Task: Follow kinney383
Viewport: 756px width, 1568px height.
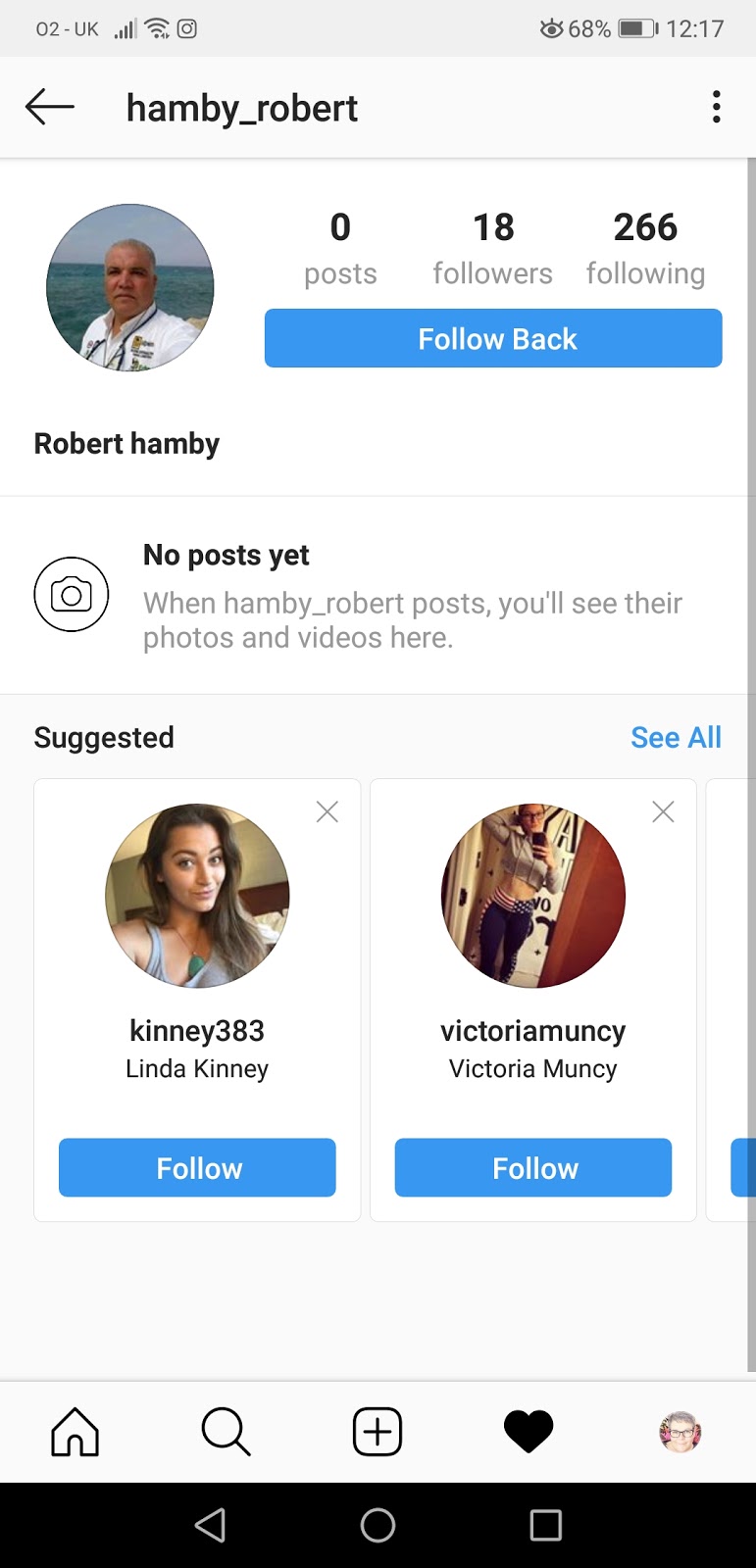Action: click(x=197, y=1167)
